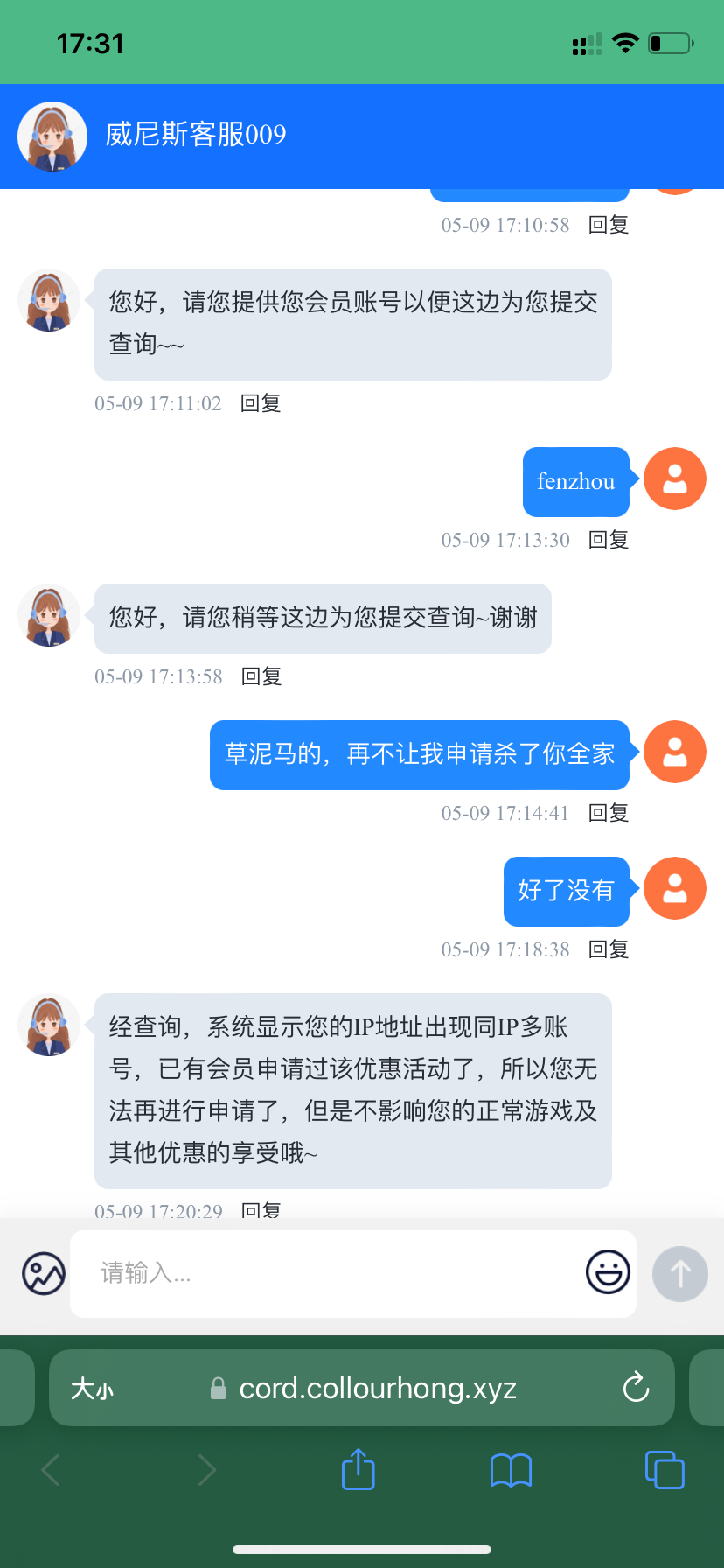The height and width of the screenshot is (1568, 724).
Task: Tap the Share icon in the browser toolbar
Action: click(358, 1469)
